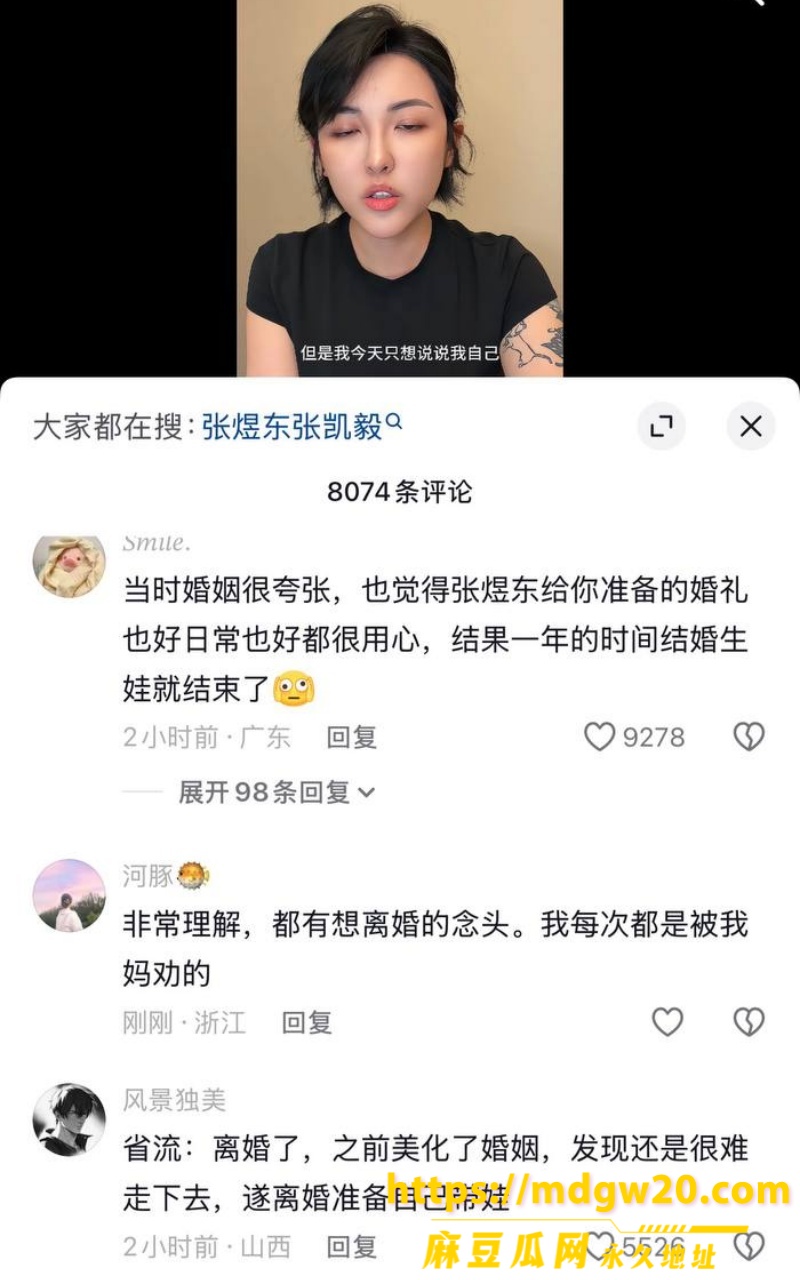Expand 展开98条回复
This screenshot has height=1280, width=800.
[x=276, y=792]
